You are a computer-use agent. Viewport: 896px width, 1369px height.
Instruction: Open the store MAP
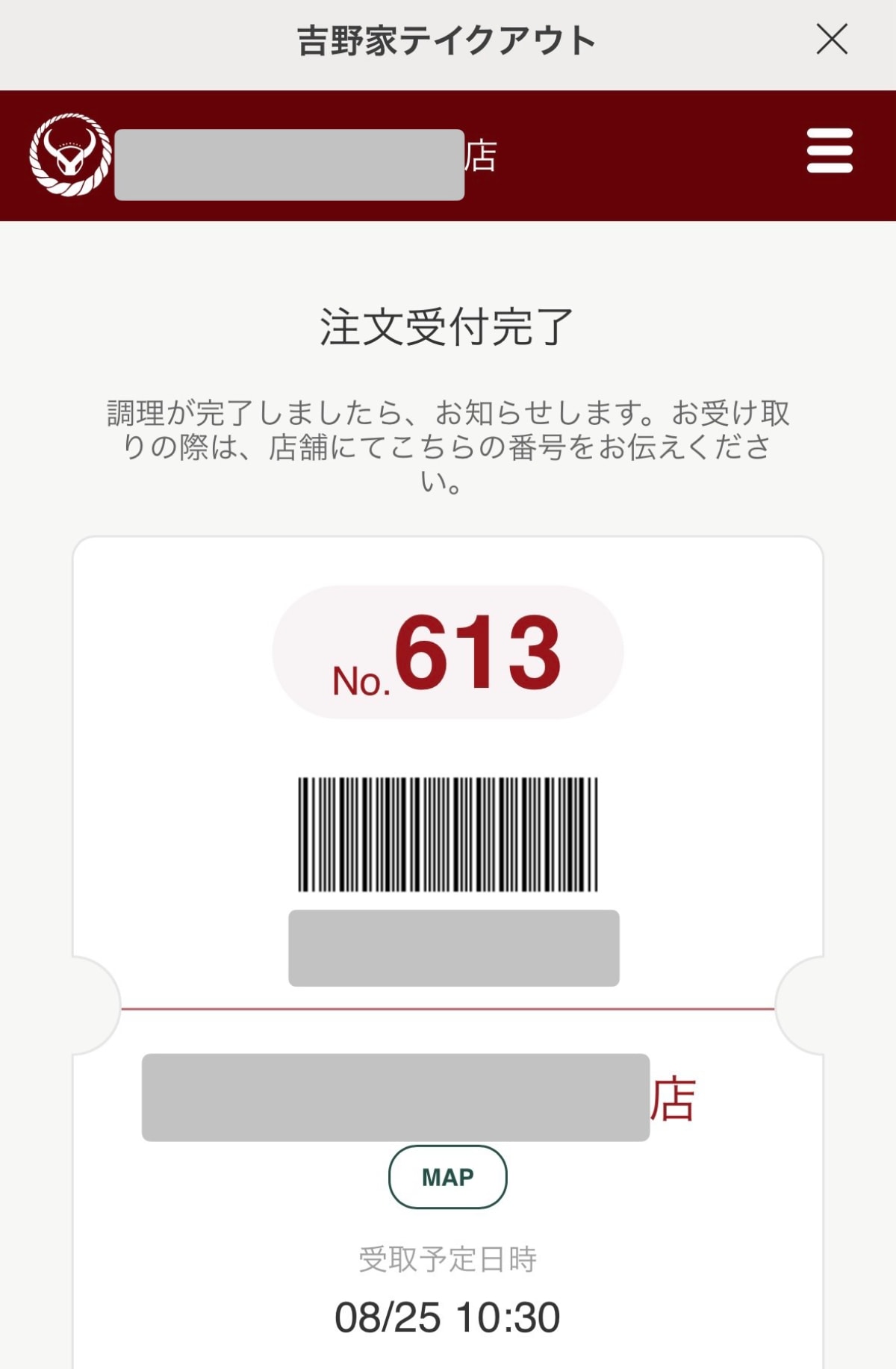tap(447, 1176)
